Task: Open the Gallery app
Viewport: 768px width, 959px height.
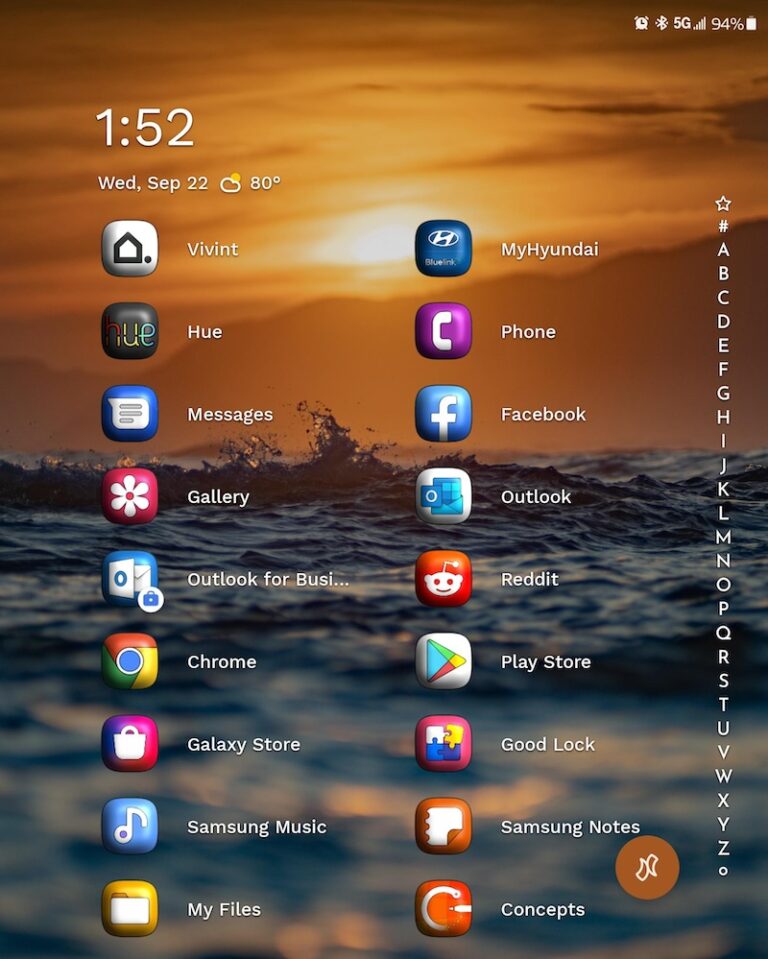Action: coord(130,496)
